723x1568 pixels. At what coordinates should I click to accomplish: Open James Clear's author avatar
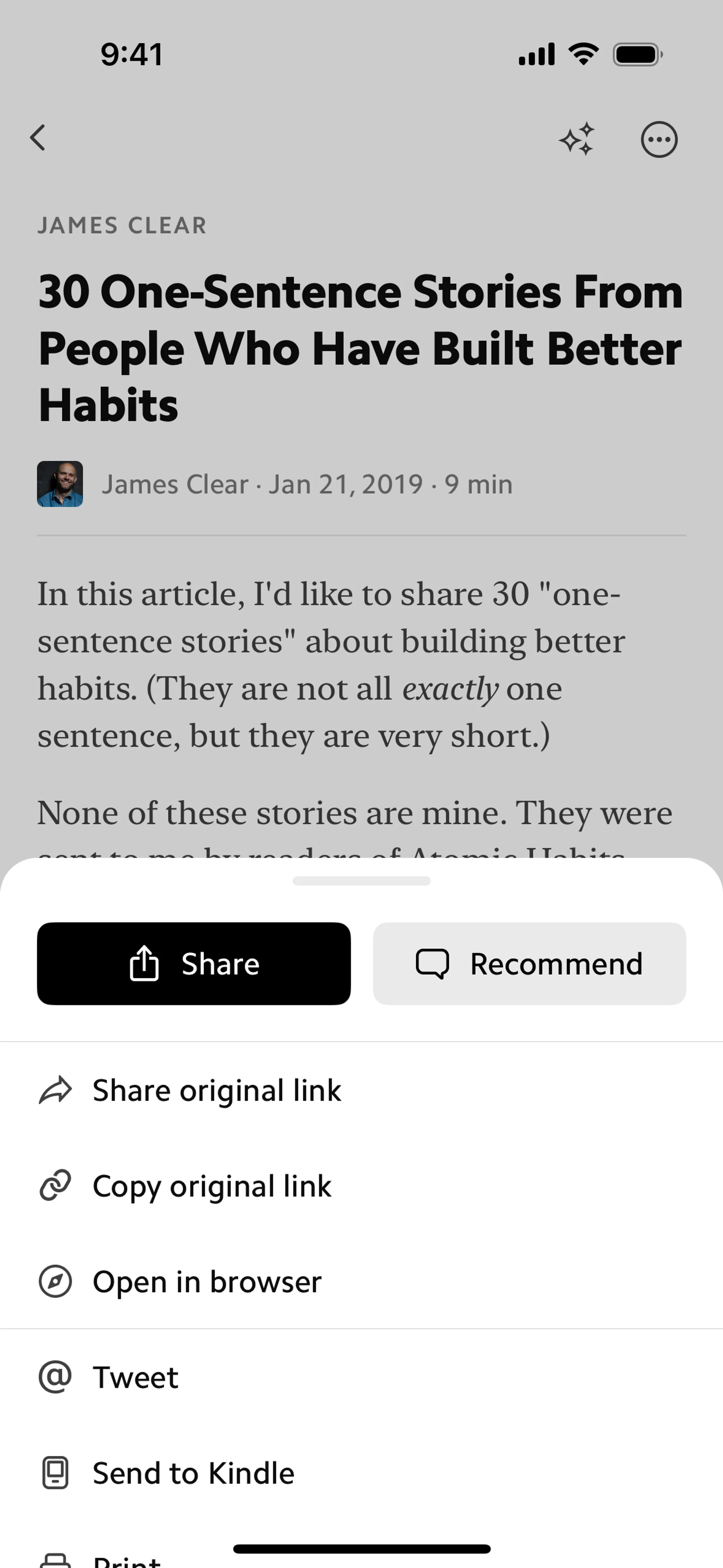(x=59, y=484)
